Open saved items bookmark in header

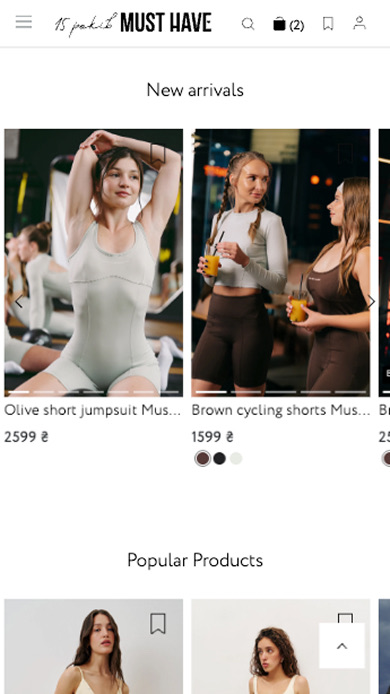click(x=328, y=23)
